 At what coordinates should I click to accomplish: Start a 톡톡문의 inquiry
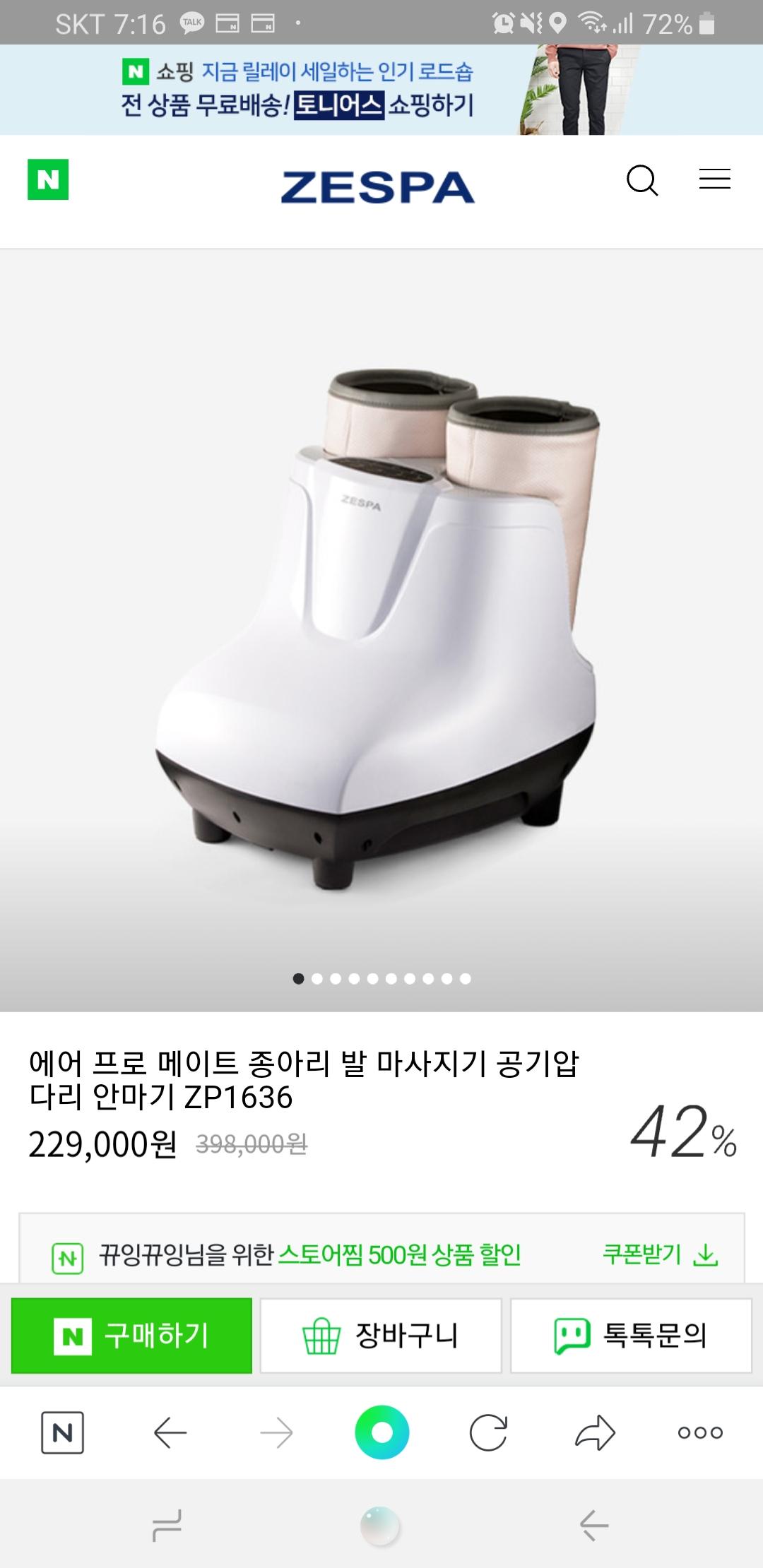[x=631, y=1335]
